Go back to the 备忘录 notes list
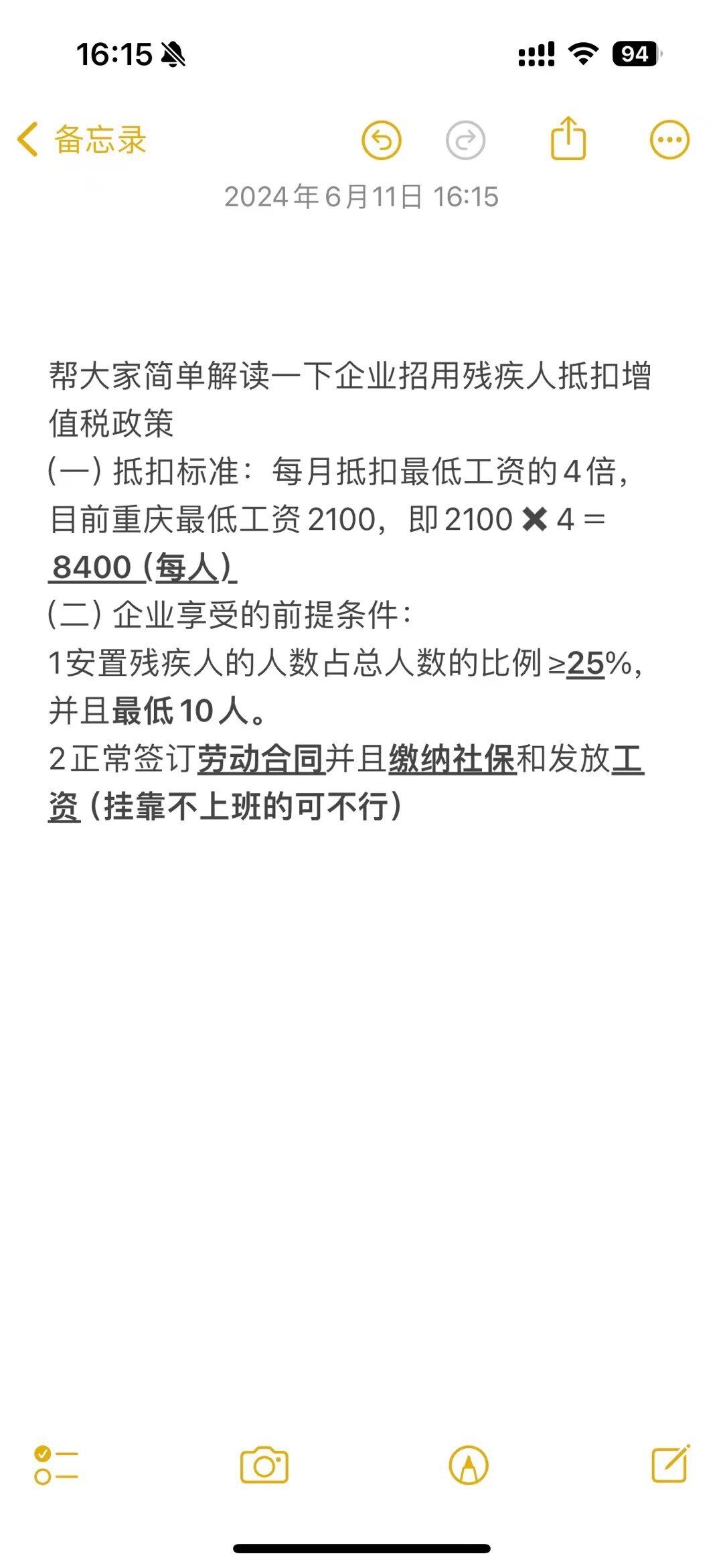 tap(82, 140)
